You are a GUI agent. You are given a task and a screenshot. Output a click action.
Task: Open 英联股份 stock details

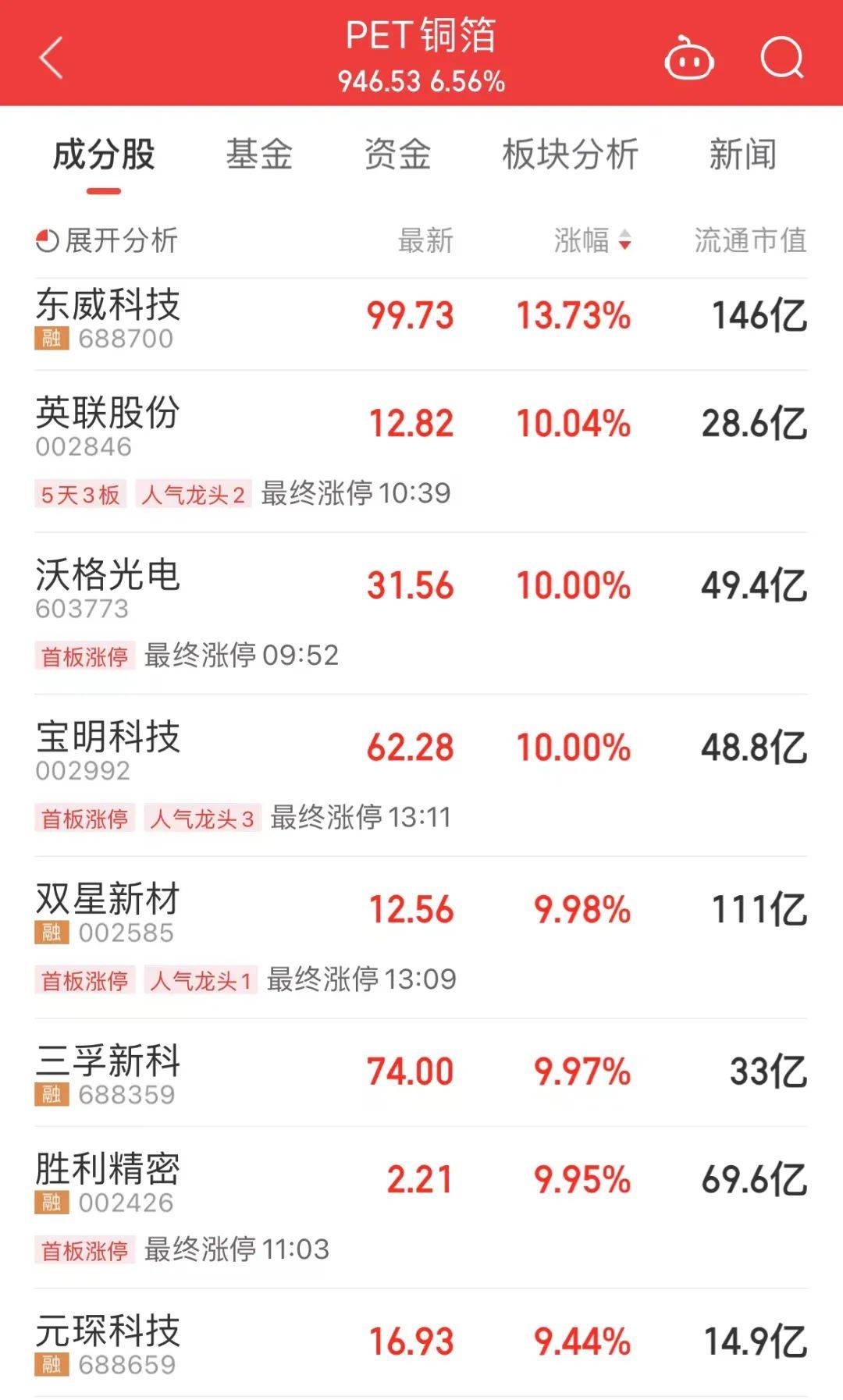click(x=421, y=451)
